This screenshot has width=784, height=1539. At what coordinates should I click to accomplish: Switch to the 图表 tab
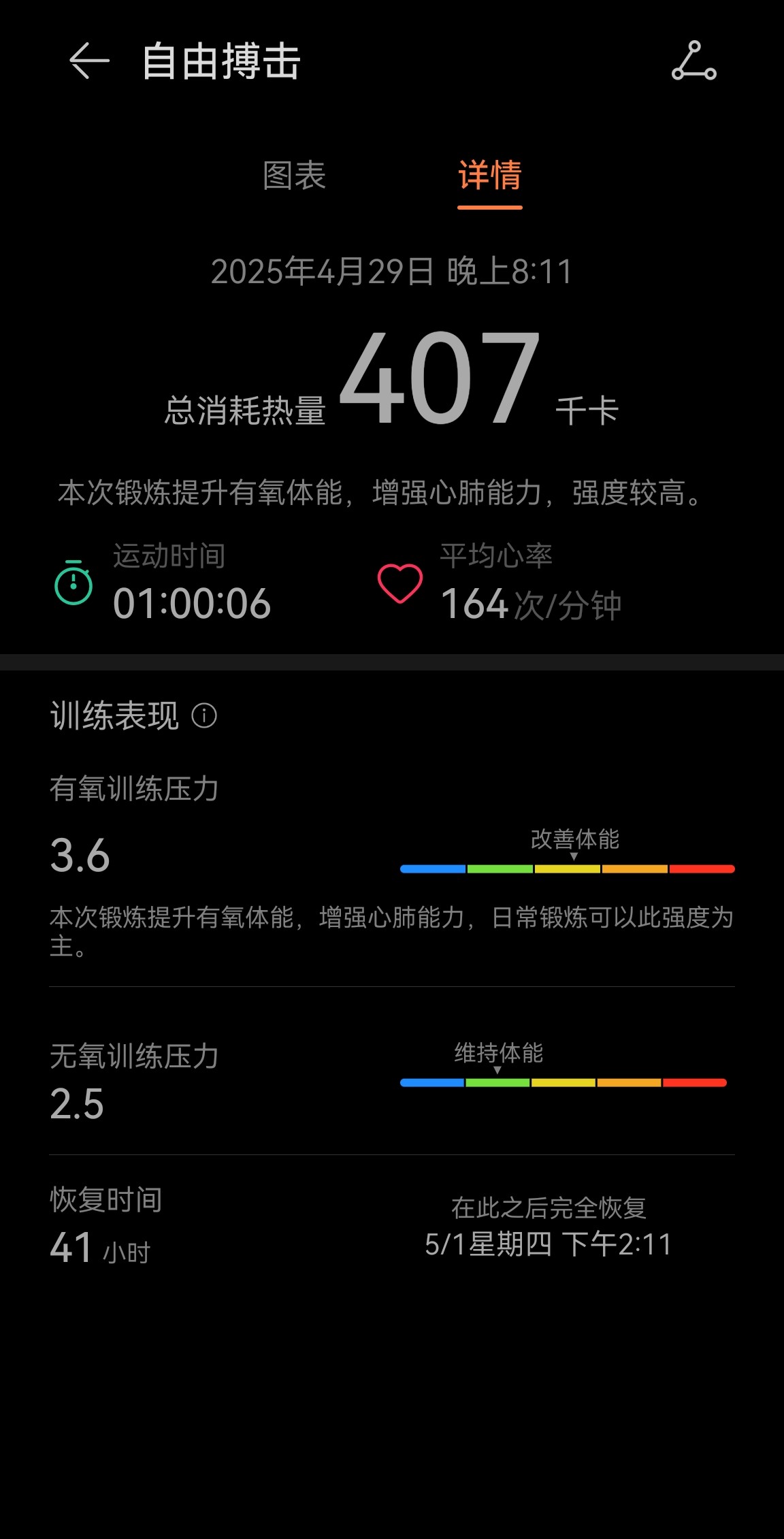coord(295,176)
